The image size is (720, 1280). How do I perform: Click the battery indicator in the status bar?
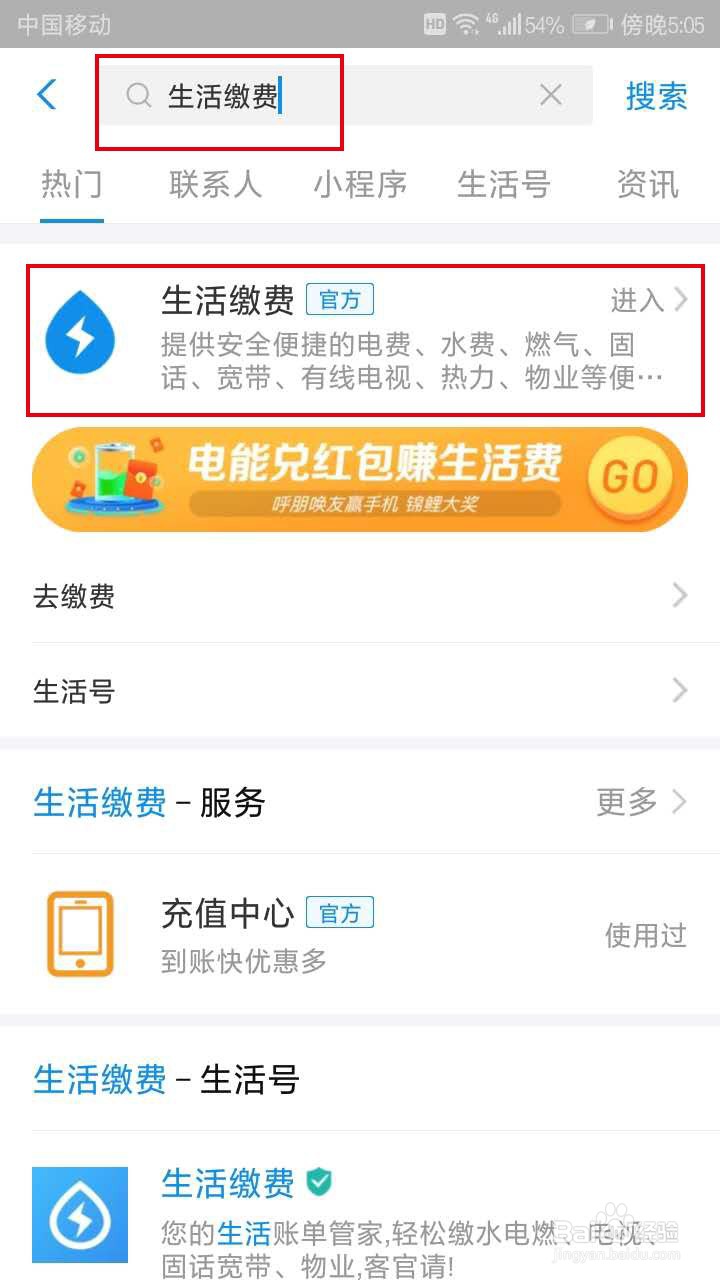pyautogui.click(x=590, y=25)
